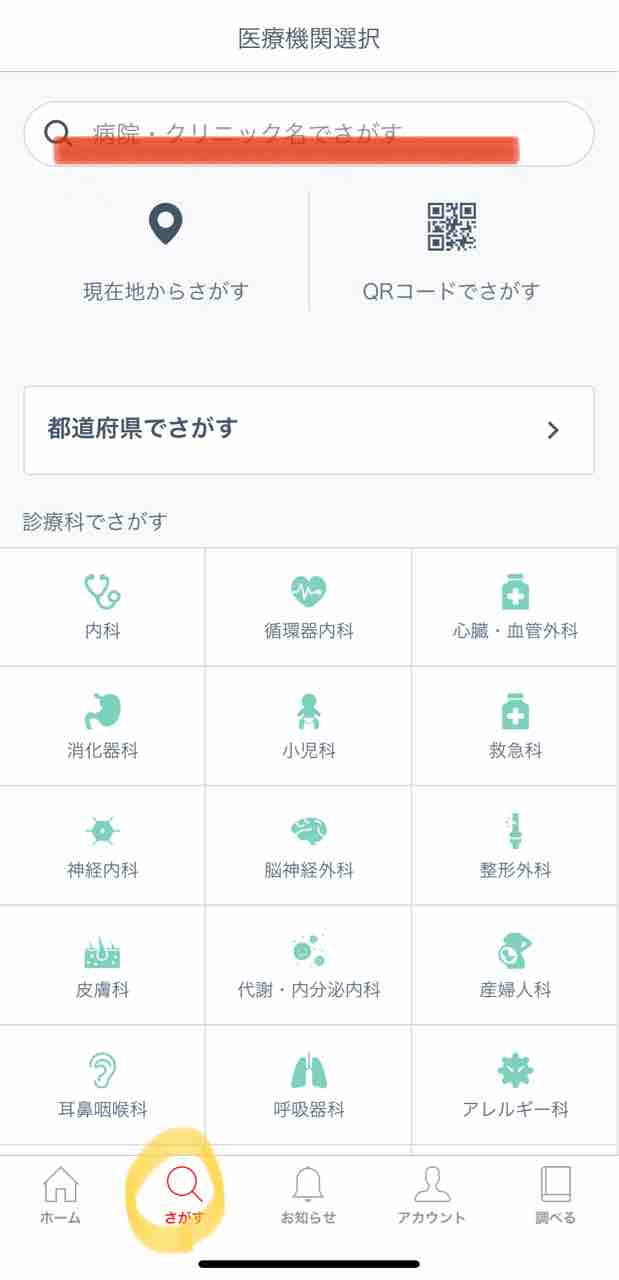Select 心臓・血管外科 department
This screenshot has height=1280, width=619.
point(515,607)
